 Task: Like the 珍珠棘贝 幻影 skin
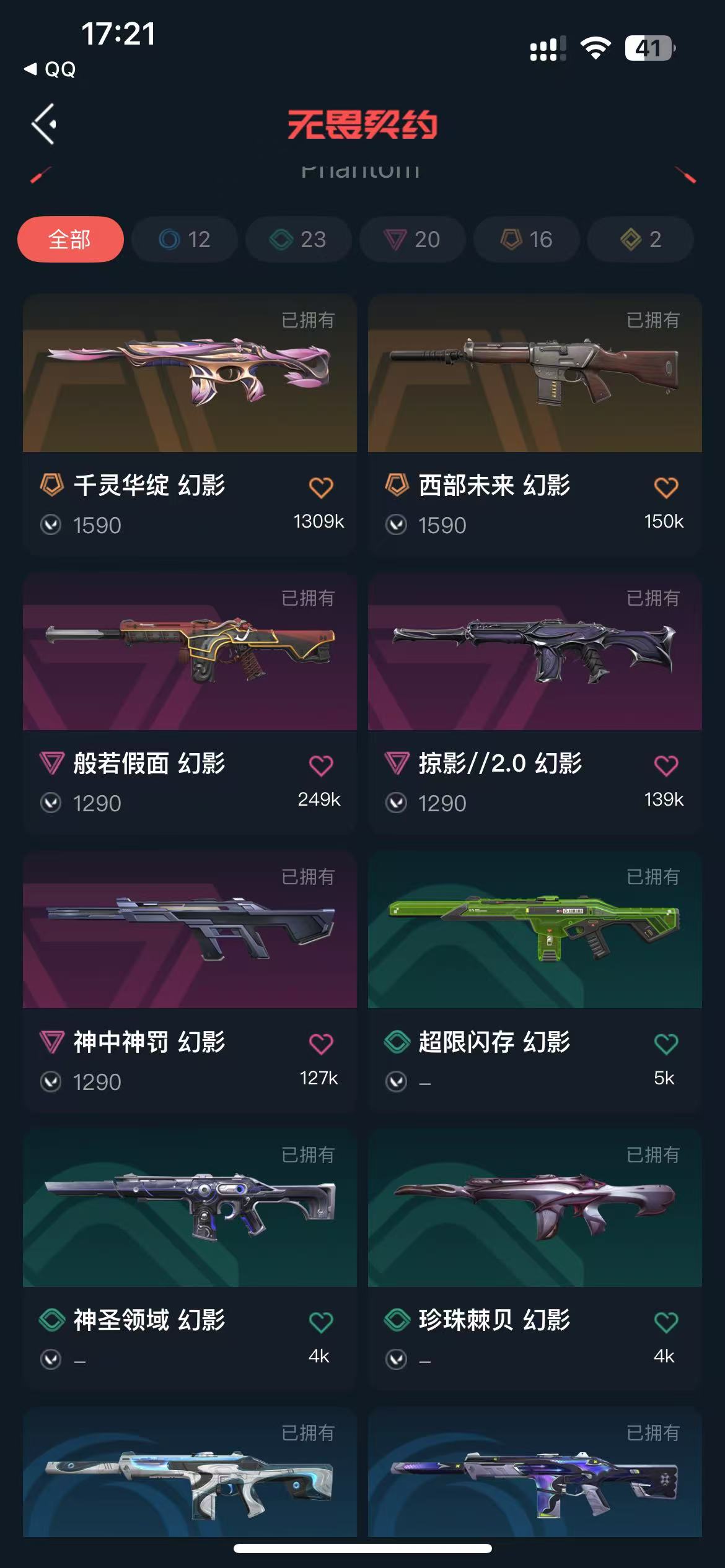pos(666,1322)
